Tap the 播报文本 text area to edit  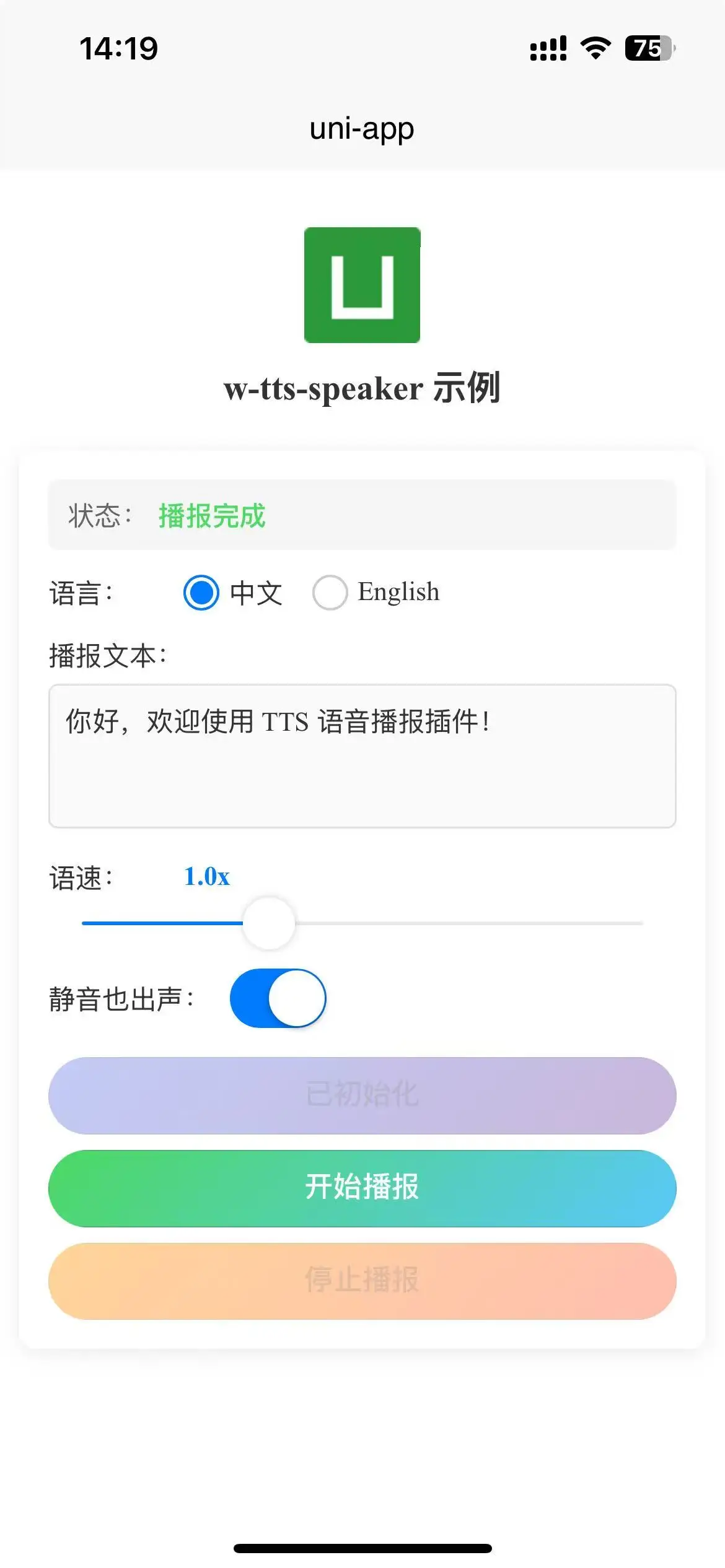coord(362,756)
